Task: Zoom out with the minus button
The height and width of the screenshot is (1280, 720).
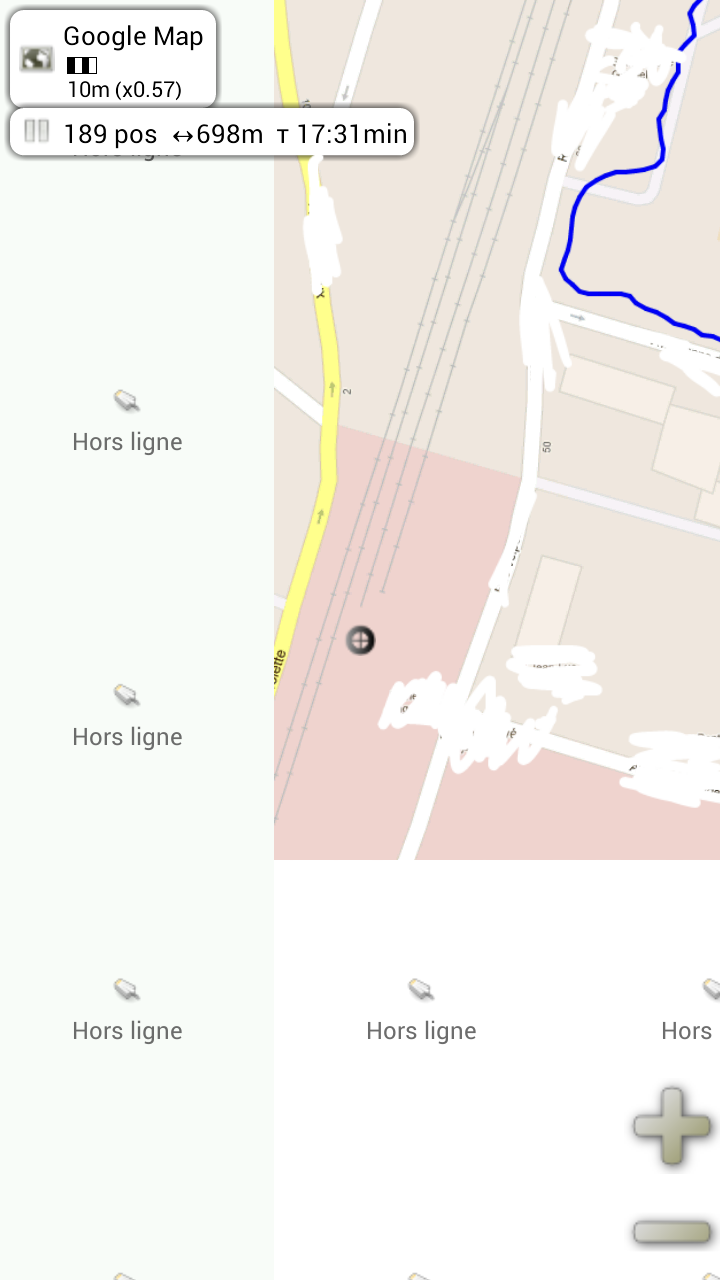Action: [671, 1232]
